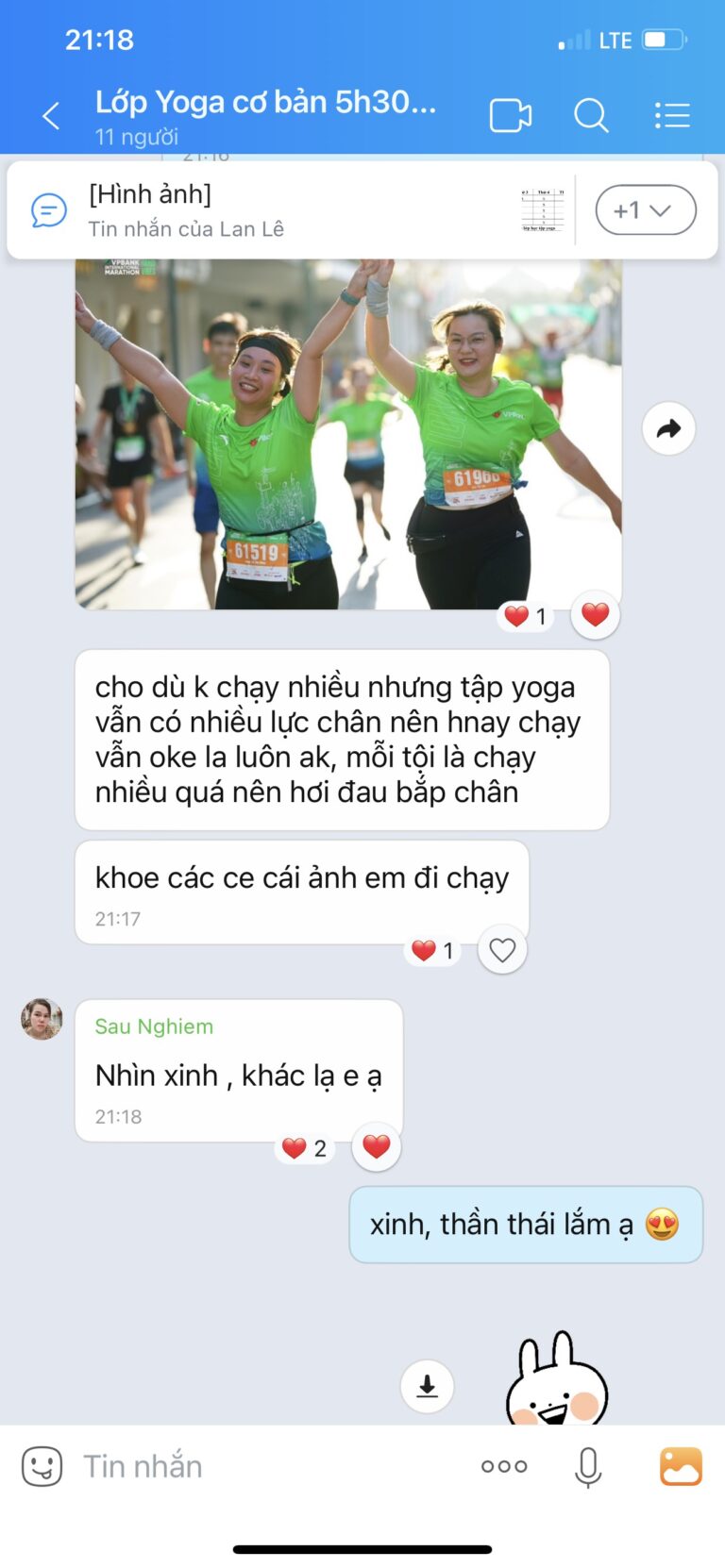Forward the marathon photo

(x=668, y=429)
